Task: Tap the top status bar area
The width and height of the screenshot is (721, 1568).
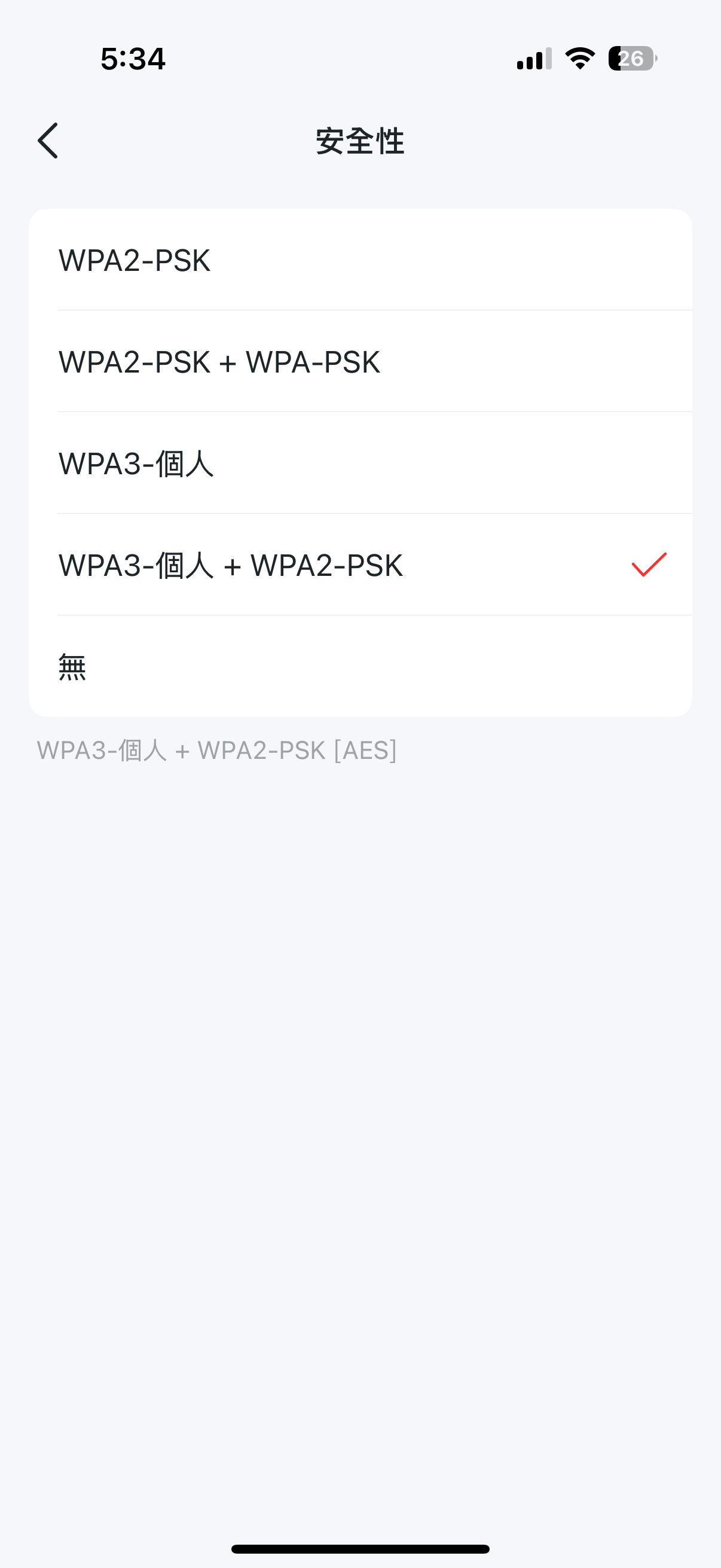Action: [x=360, y=59]
